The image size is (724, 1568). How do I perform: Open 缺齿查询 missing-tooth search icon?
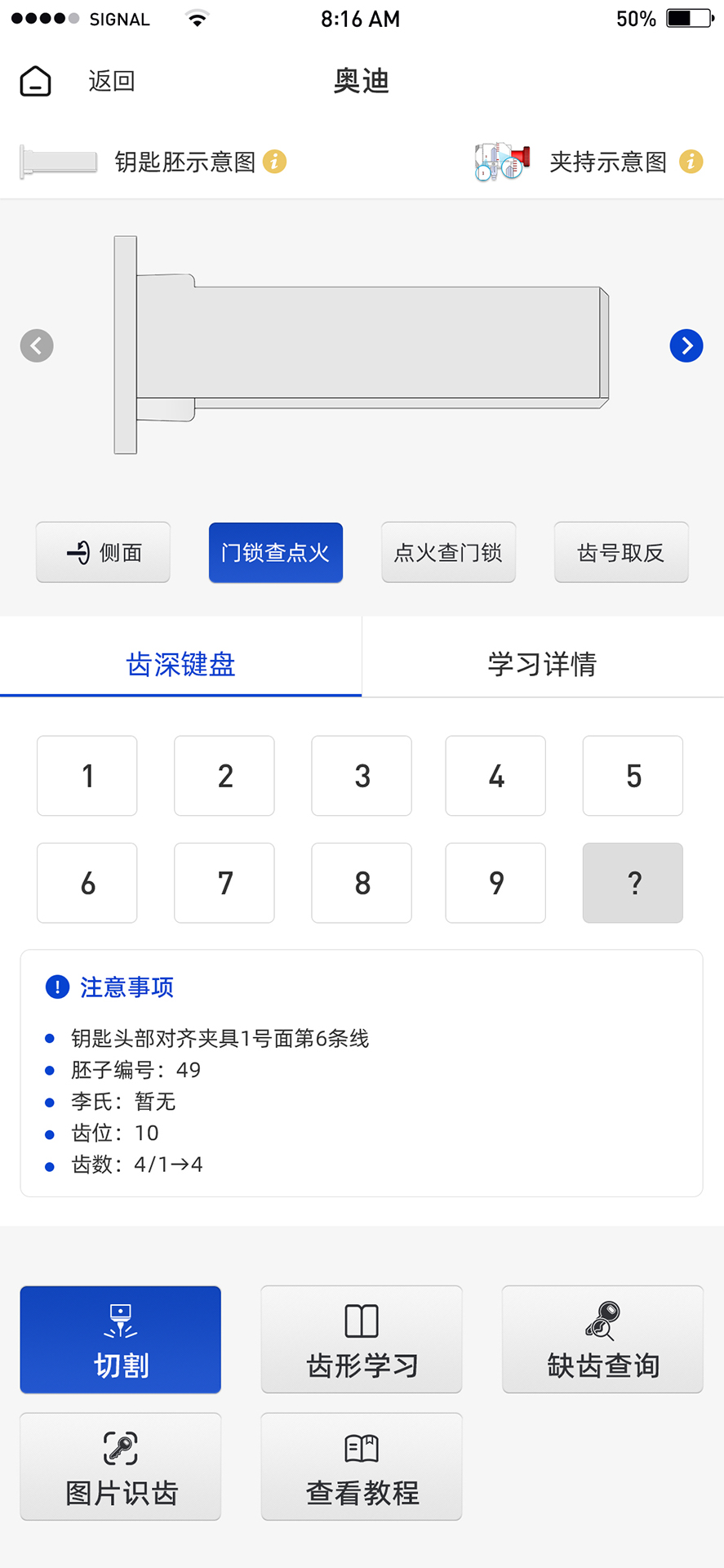pos(602,1321)
